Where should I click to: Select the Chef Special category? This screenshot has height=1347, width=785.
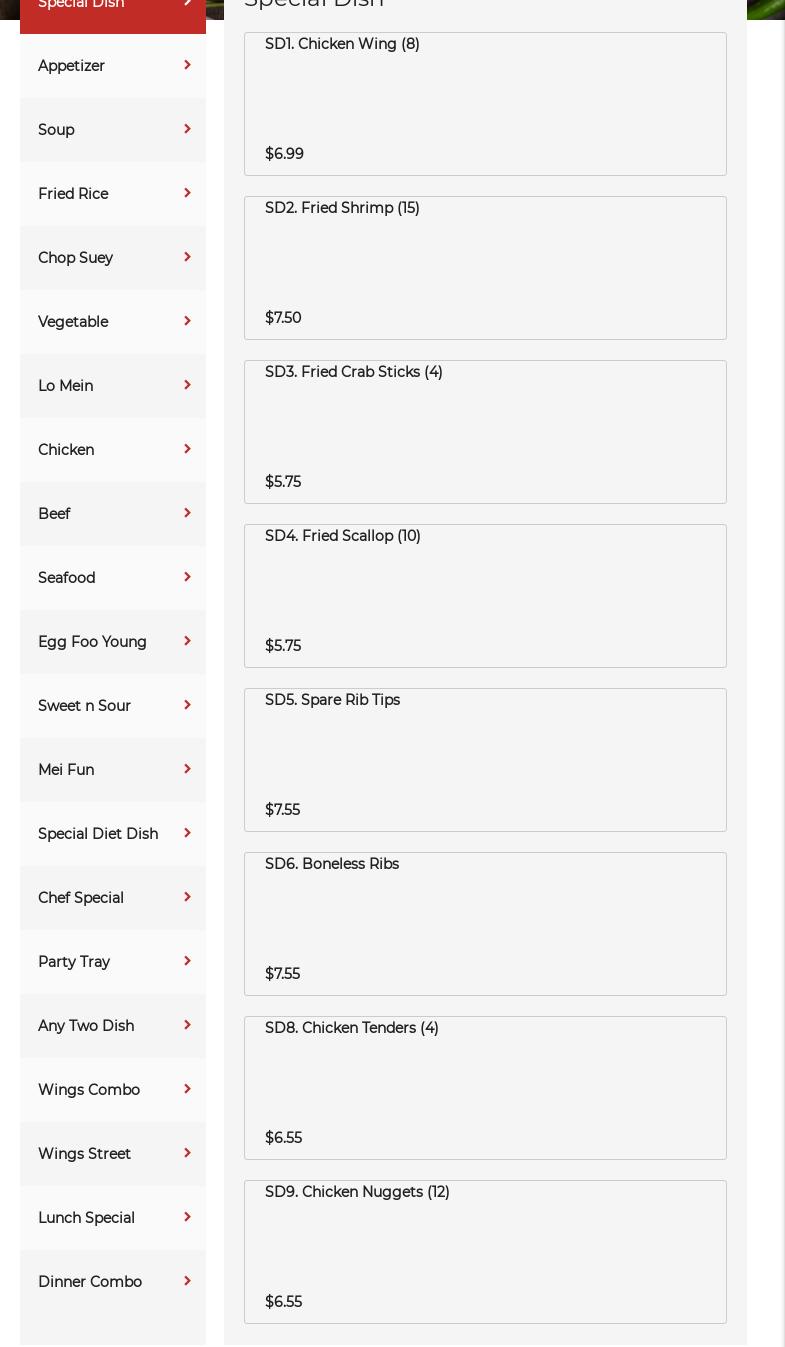point(113,898)
